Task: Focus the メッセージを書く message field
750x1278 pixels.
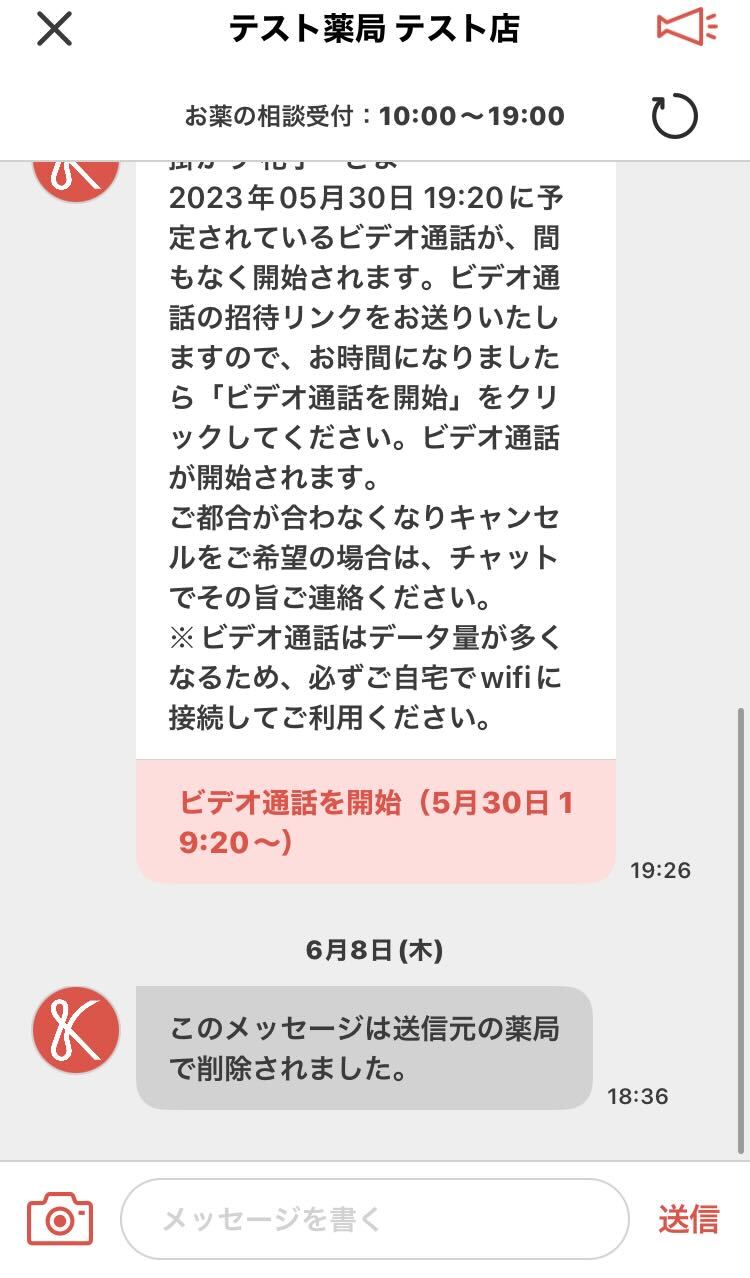Action: [x=374, y=1219]
